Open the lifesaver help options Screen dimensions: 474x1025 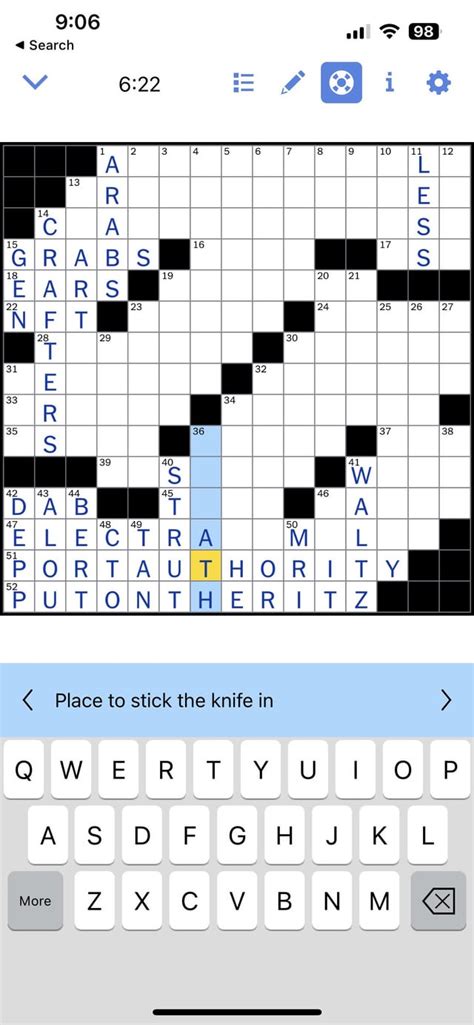341,82
